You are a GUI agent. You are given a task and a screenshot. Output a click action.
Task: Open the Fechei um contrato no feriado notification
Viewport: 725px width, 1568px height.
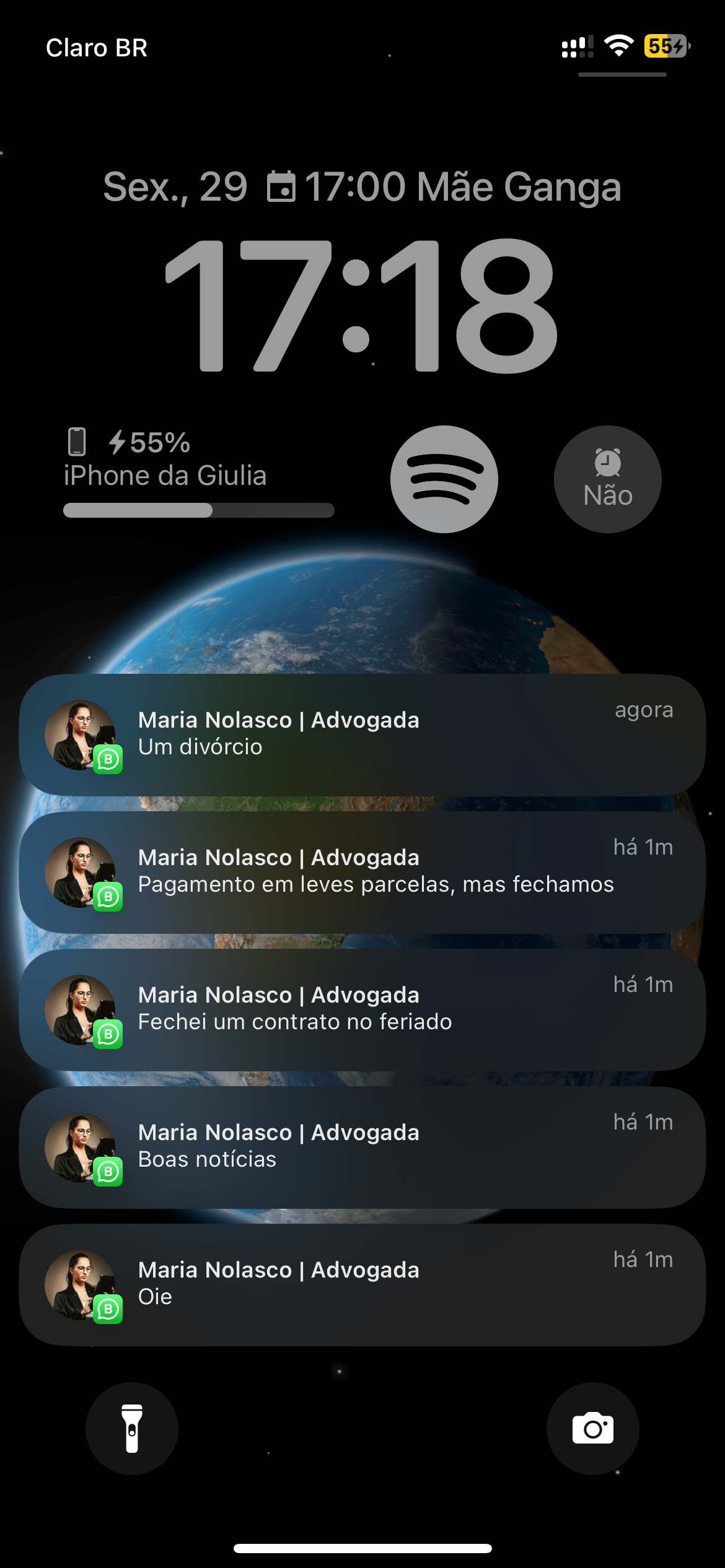pyautogui.click(x=362, y=1009)
